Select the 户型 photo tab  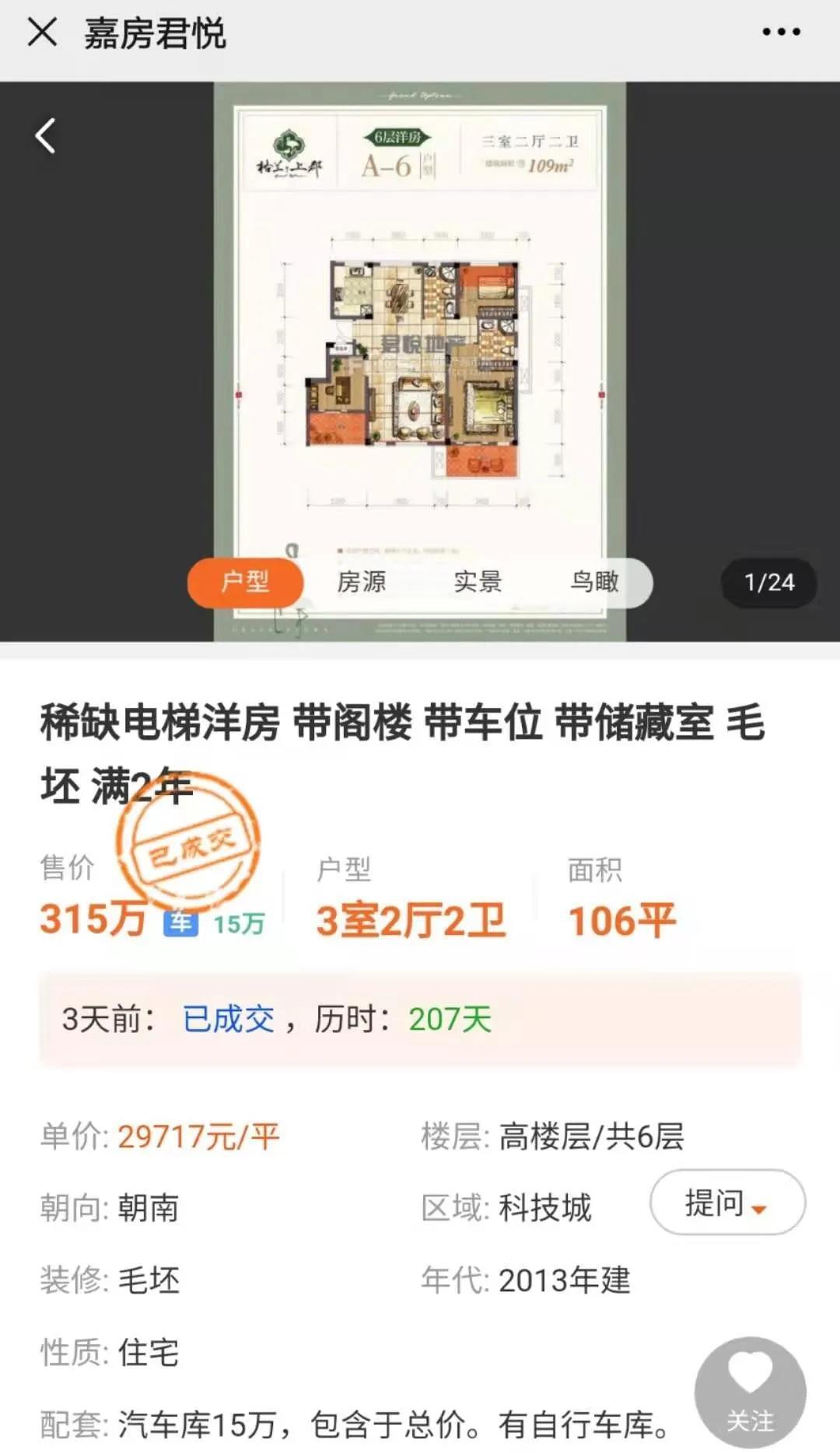(245, 582)
